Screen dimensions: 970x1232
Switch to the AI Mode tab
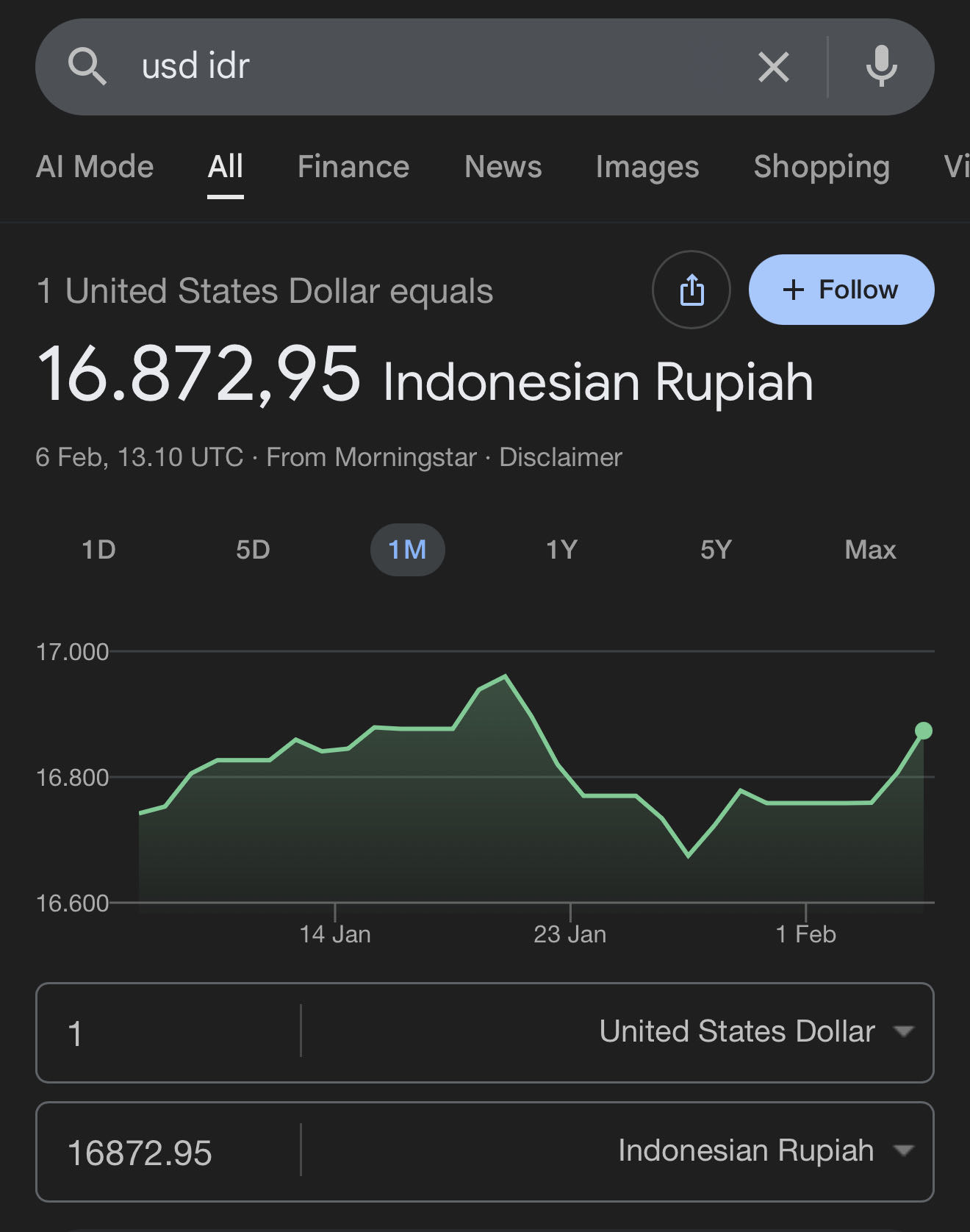click(95, 167)
